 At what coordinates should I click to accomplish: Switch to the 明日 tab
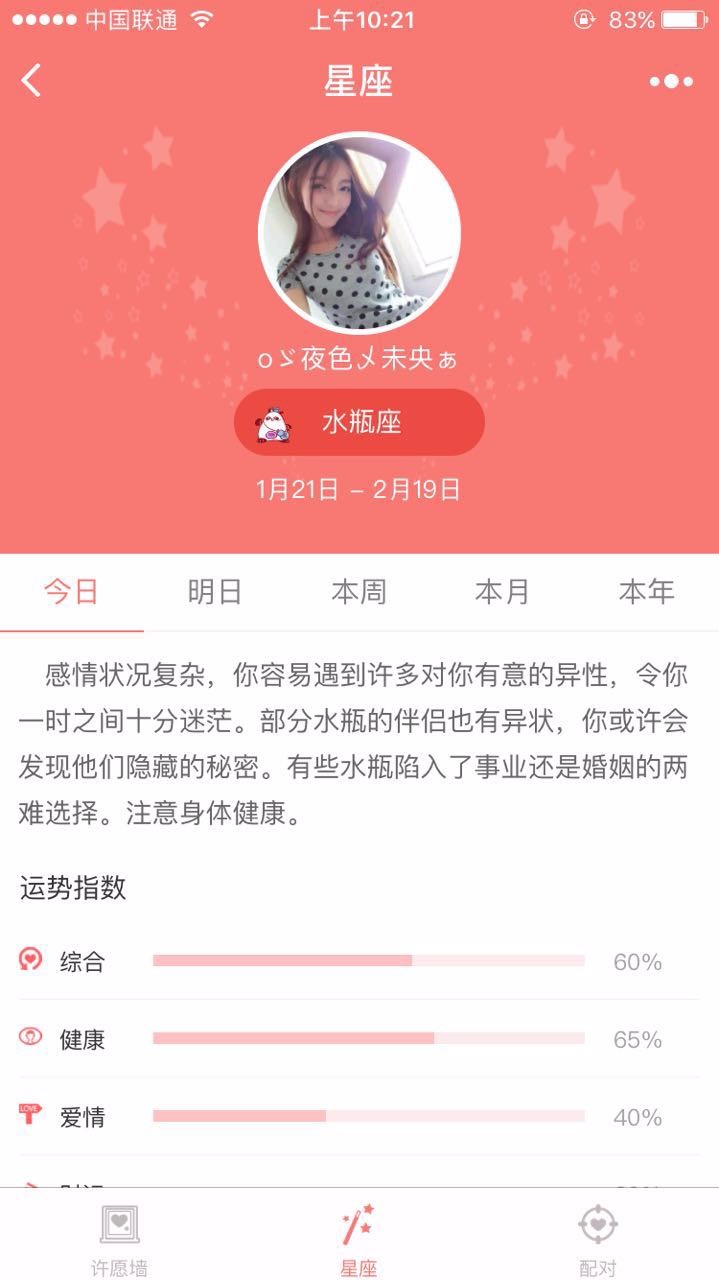[x=215, y=592]
